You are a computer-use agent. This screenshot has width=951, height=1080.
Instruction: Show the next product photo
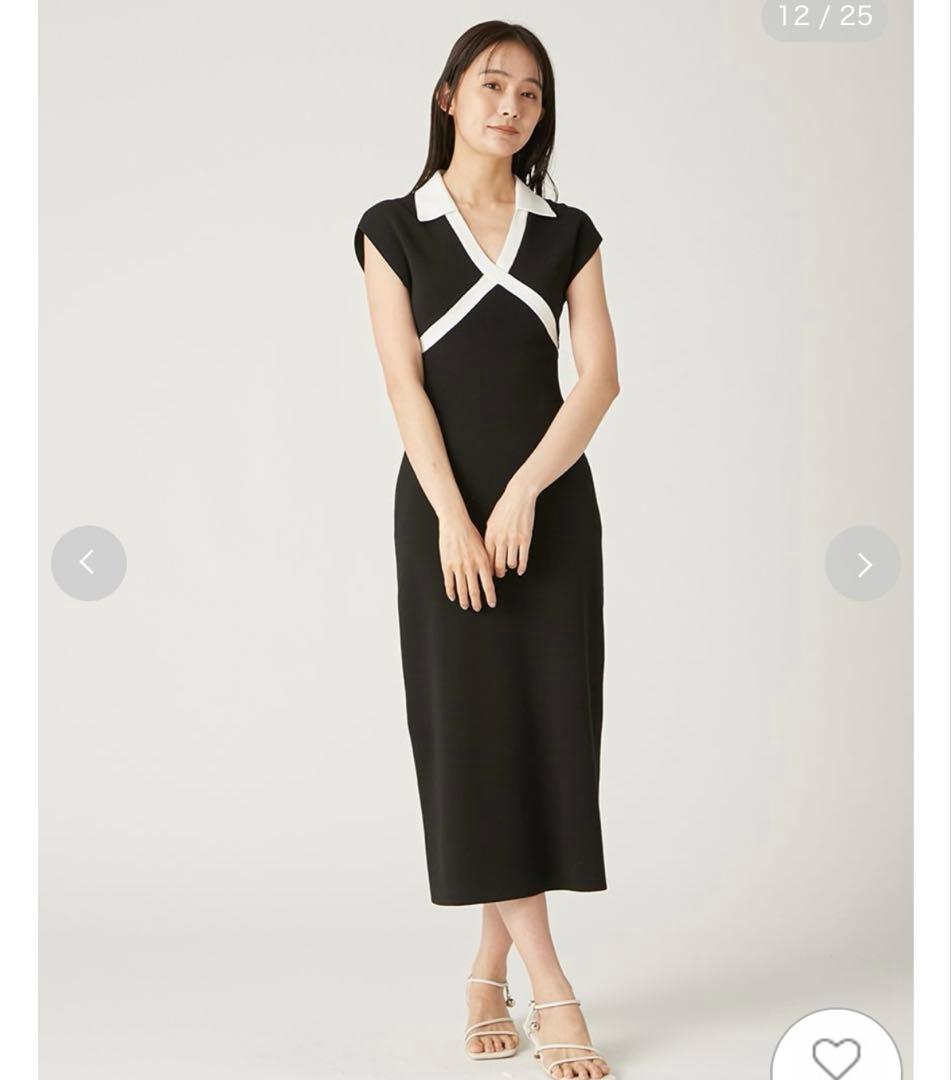coord(862,564)
